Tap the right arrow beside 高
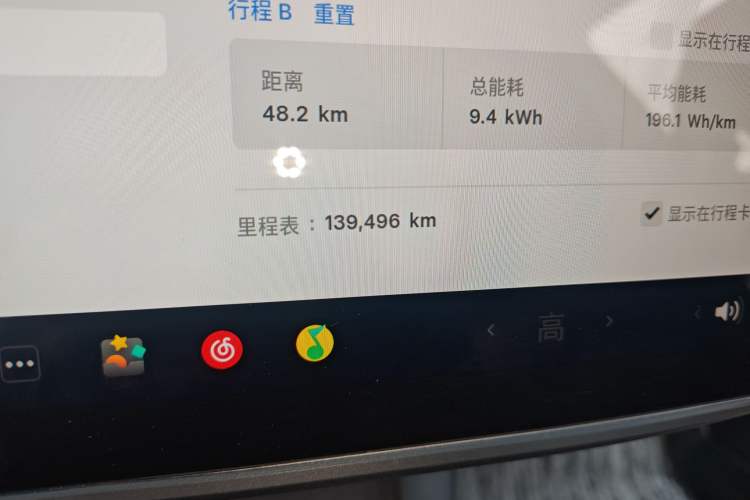The width and height of the screenshot is (750, 500). coord(609,321)
